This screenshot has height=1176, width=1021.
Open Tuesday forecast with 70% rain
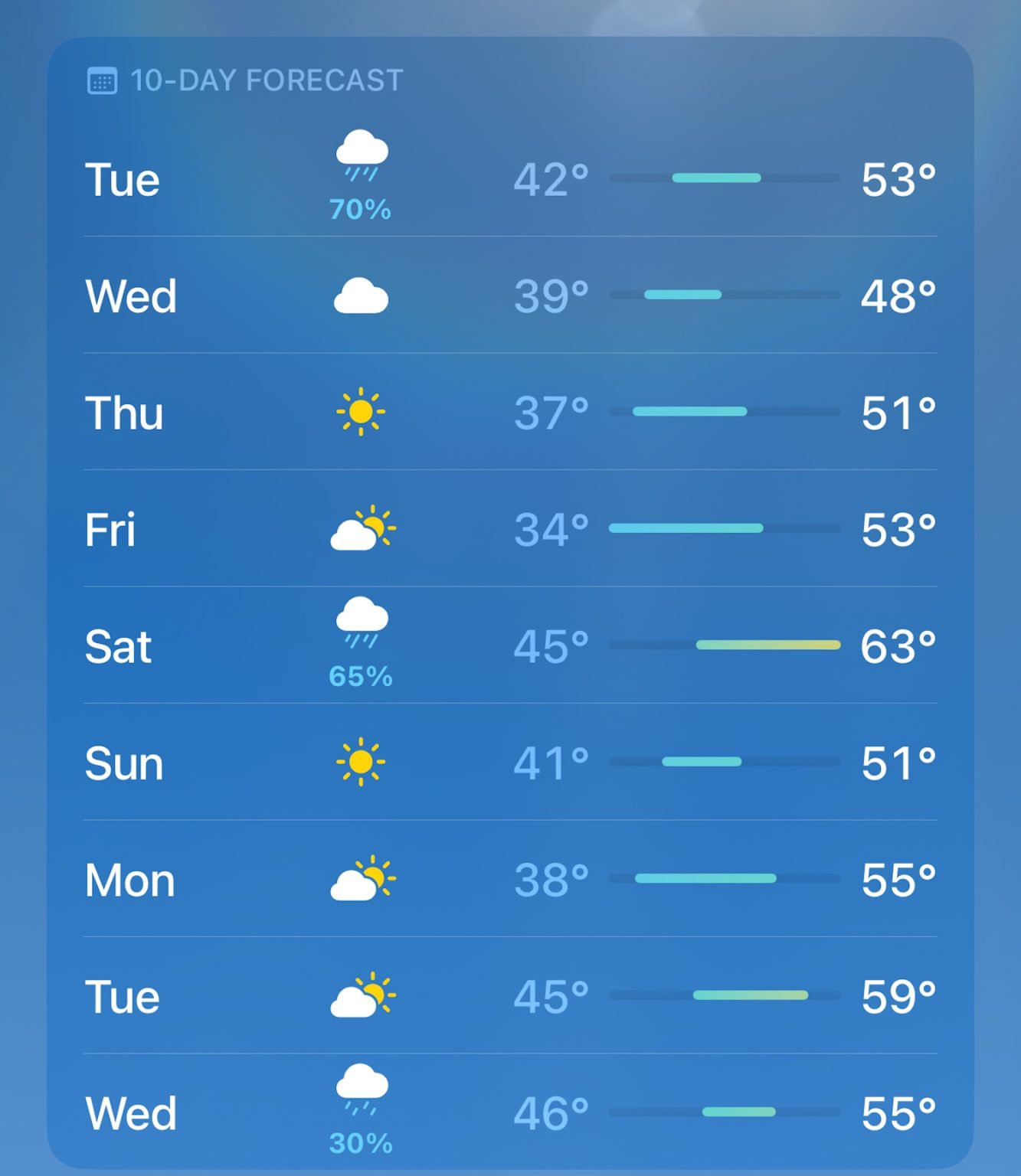coord(510,180)
